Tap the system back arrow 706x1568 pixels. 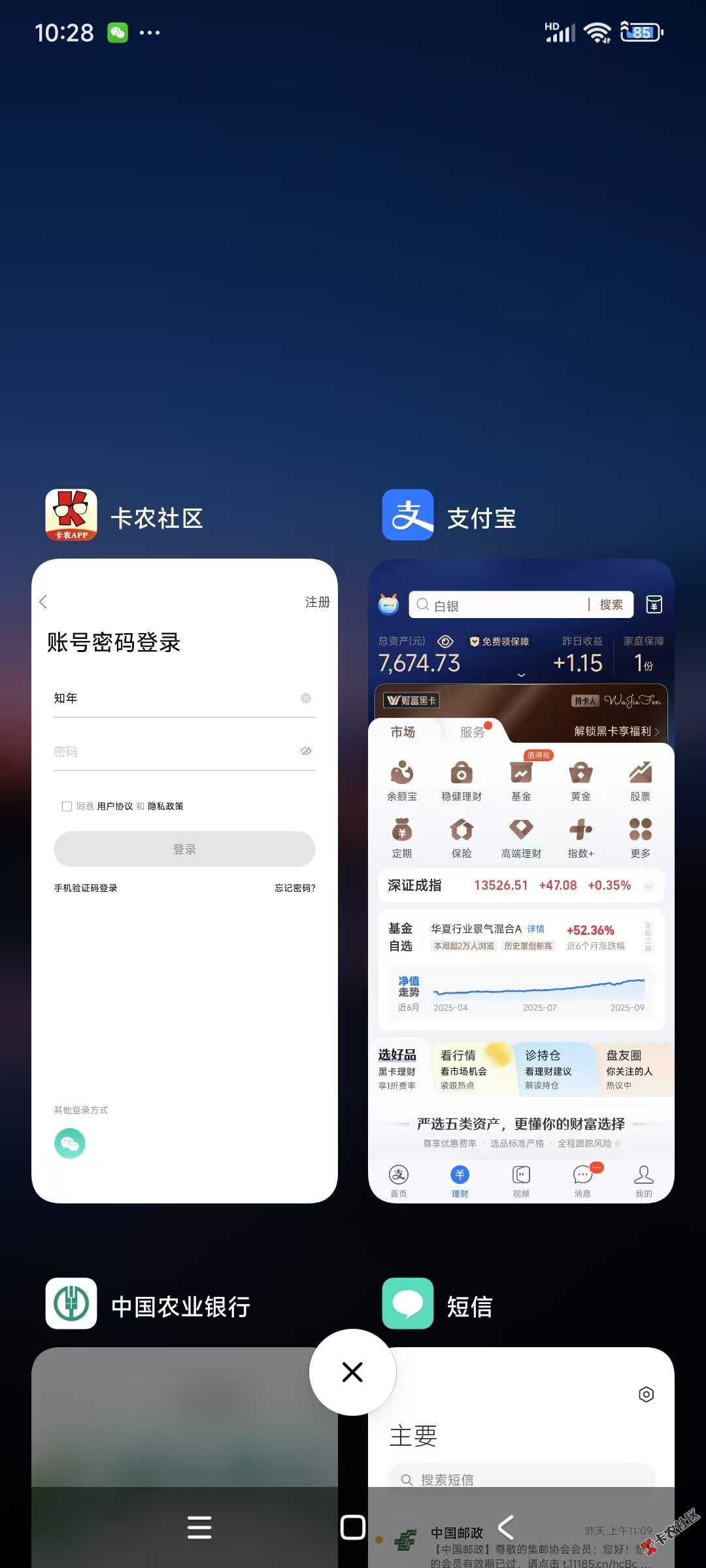506,1527
